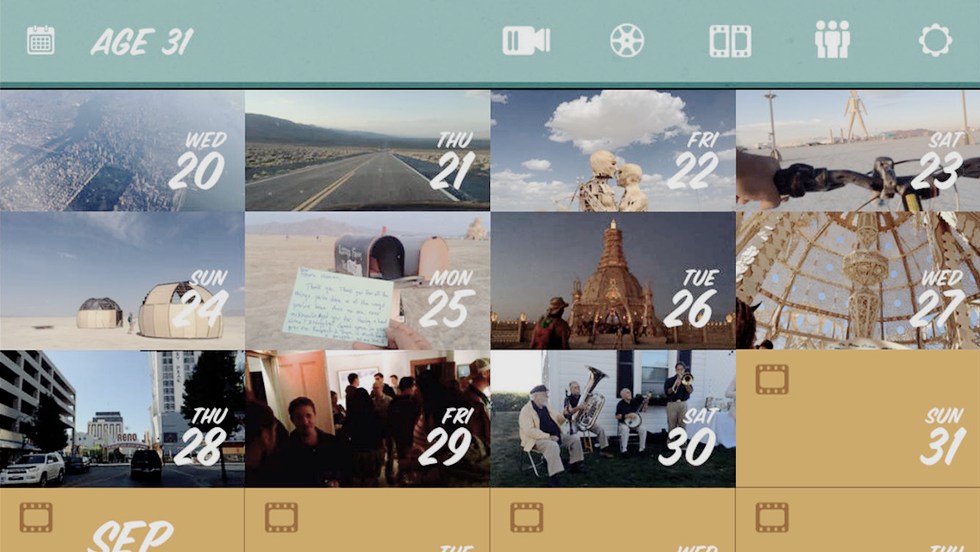This screenshot has height=552, width=980.
Task: Open the Sat 30 clip
Action: (x=612, y=418)
